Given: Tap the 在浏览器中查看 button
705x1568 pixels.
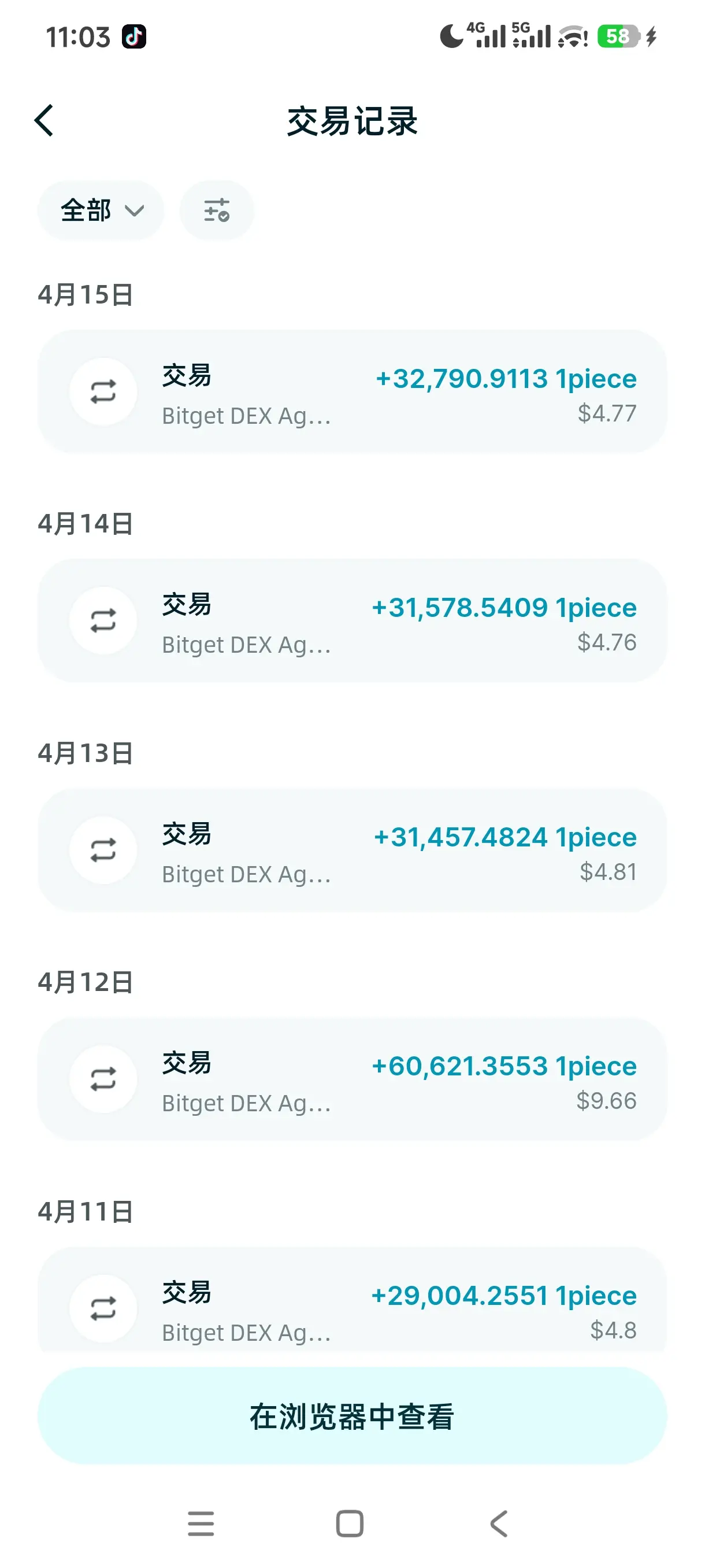Looking at the screenshot, I should pos(352,1416).
